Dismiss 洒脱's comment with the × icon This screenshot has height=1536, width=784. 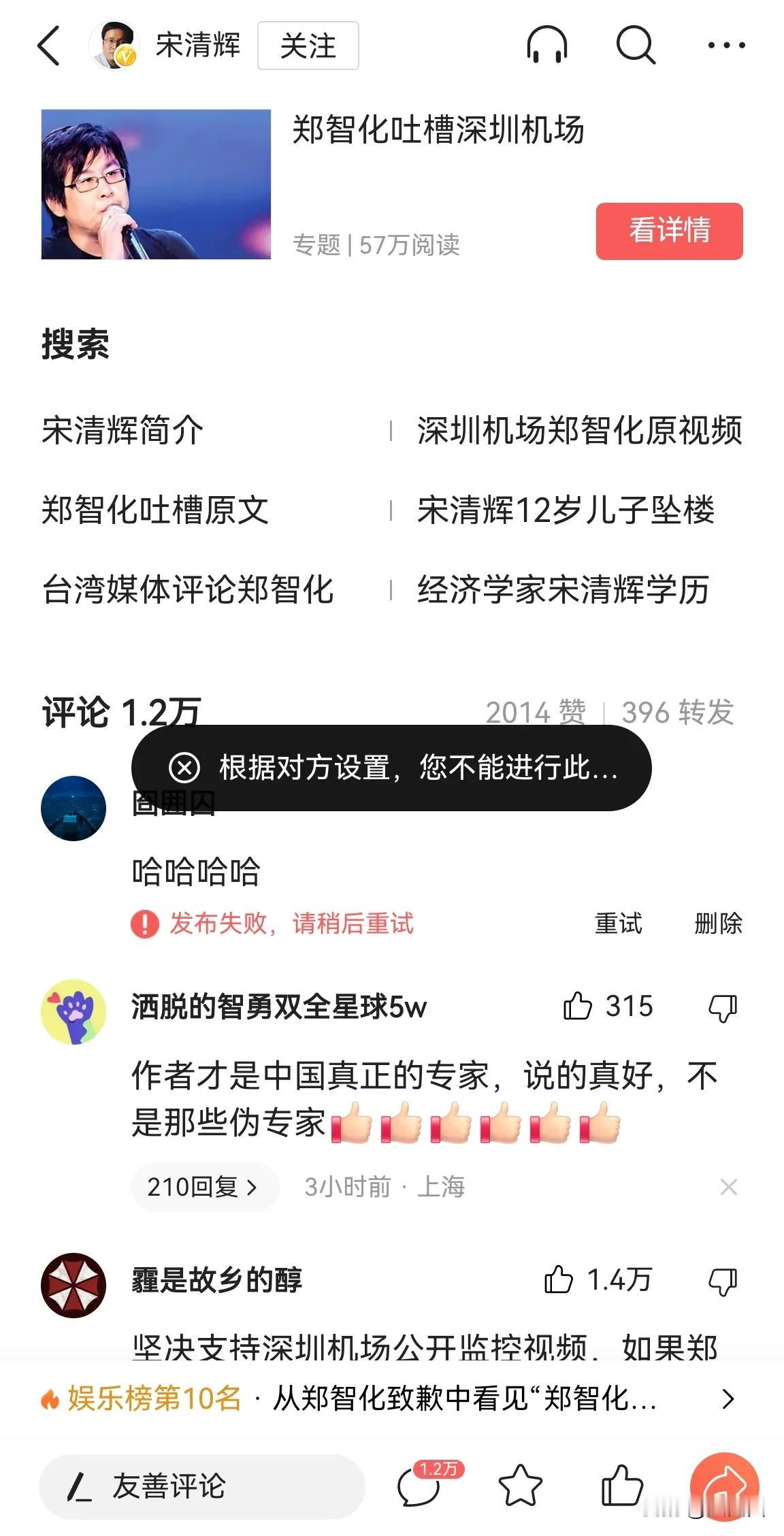point(729,1187)
